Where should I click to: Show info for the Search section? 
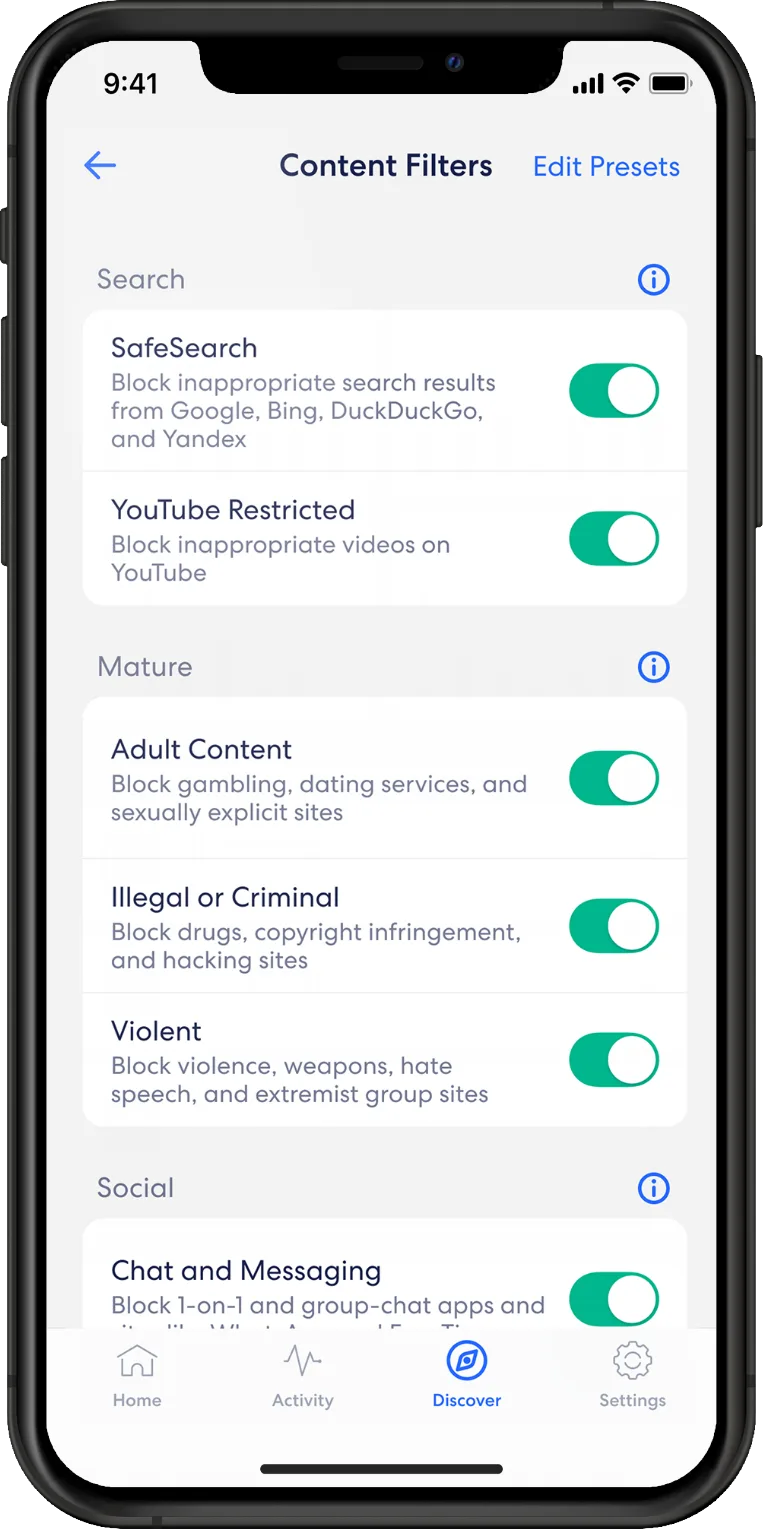coord(654,280)
